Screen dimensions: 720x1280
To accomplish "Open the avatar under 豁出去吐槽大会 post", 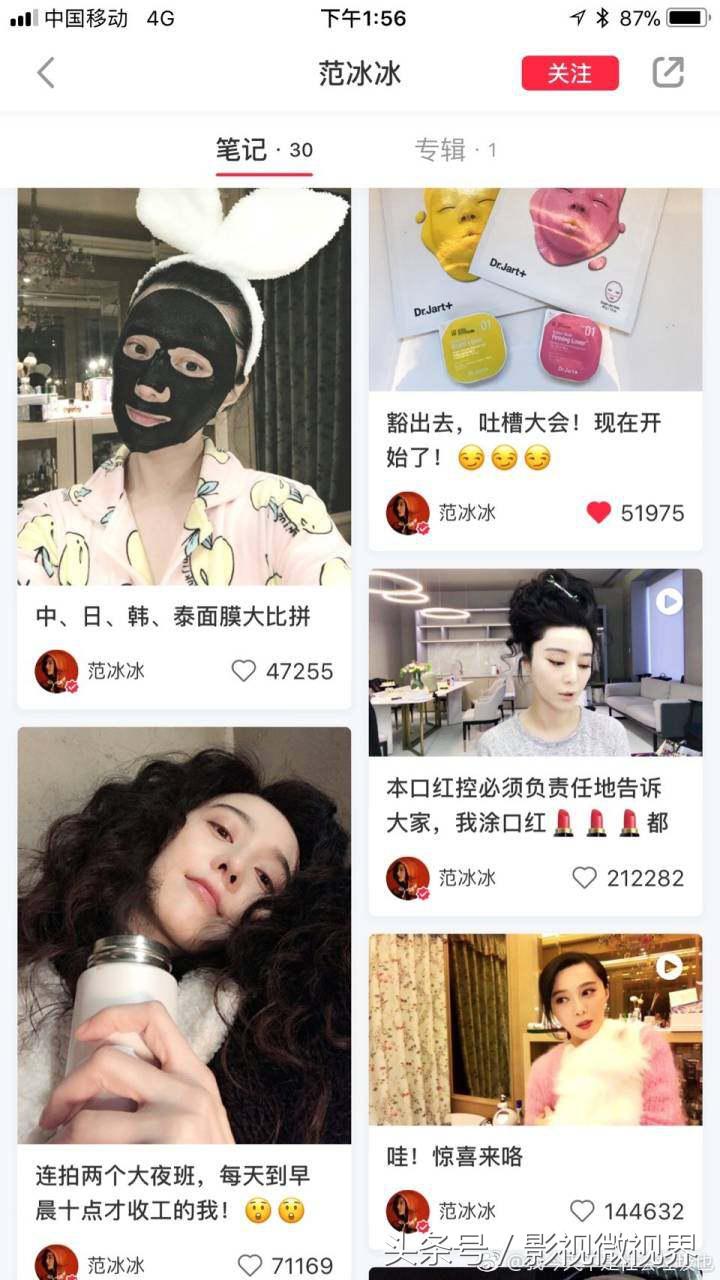I will tap(408, 513).
